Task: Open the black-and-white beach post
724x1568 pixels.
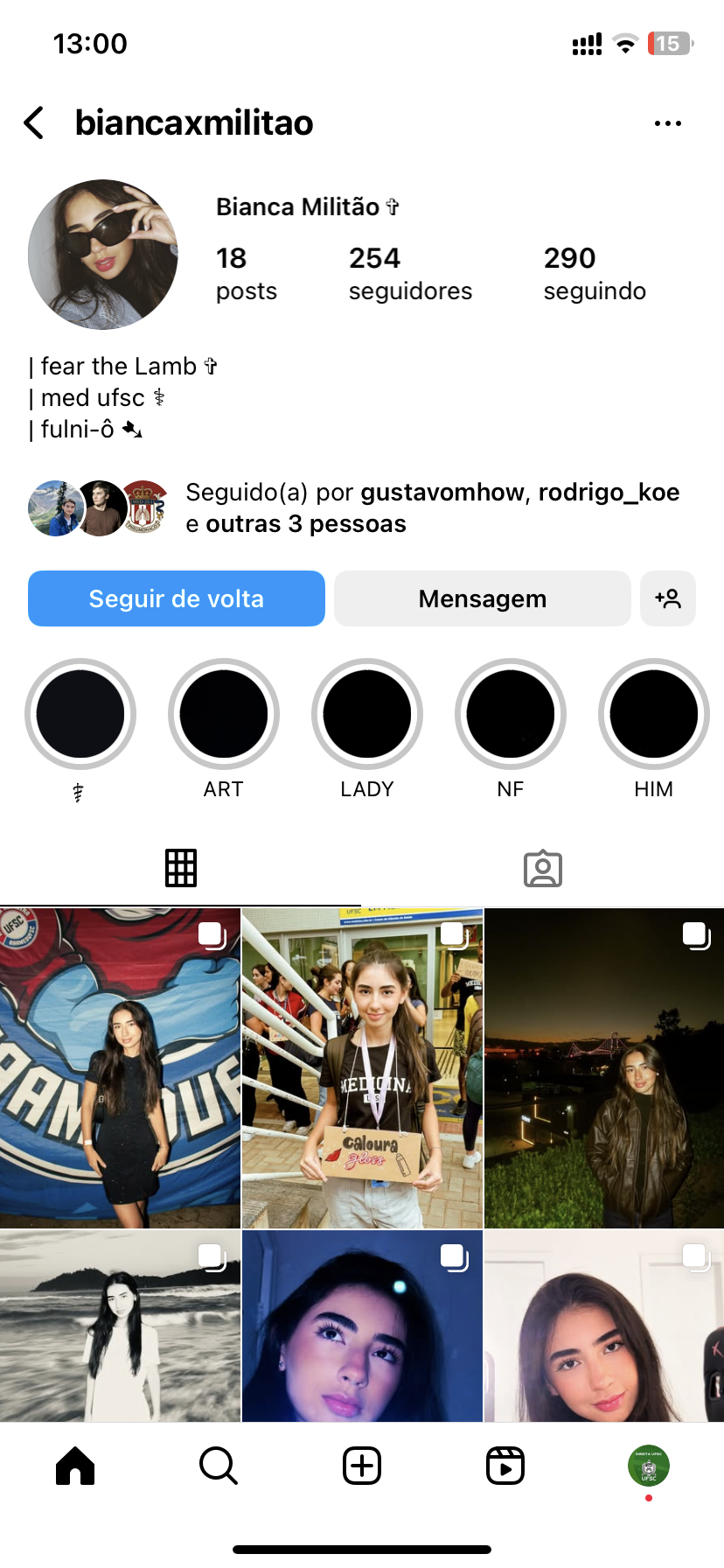Action: pos(120,1325)
